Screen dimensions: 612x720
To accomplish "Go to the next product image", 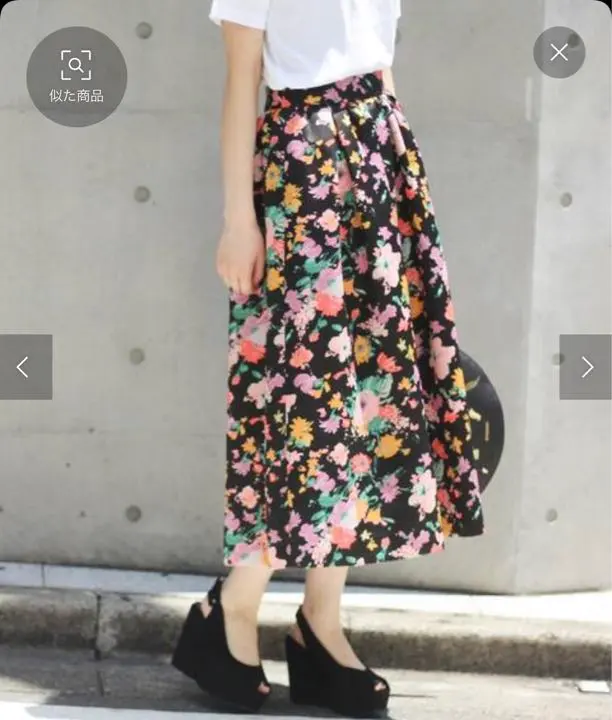I will click(585, 367).
